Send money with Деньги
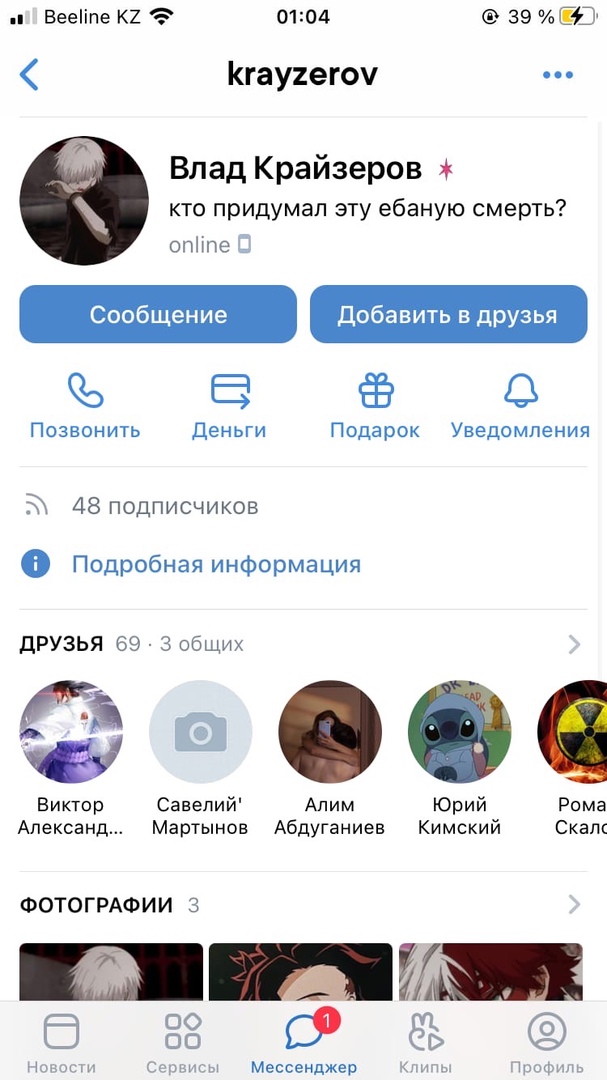The width and height of the screenshot is (607, 1080). click(x=229, y=407)
